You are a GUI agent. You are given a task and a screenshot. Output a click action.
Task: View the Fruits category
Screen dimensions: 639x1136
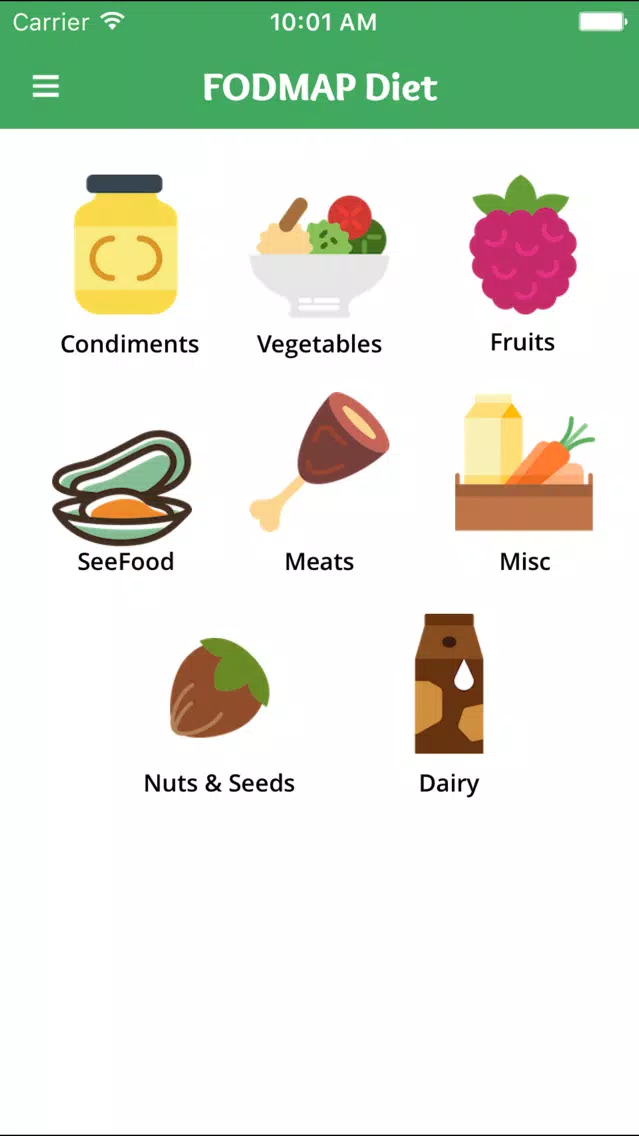click(x=523, y=264)
